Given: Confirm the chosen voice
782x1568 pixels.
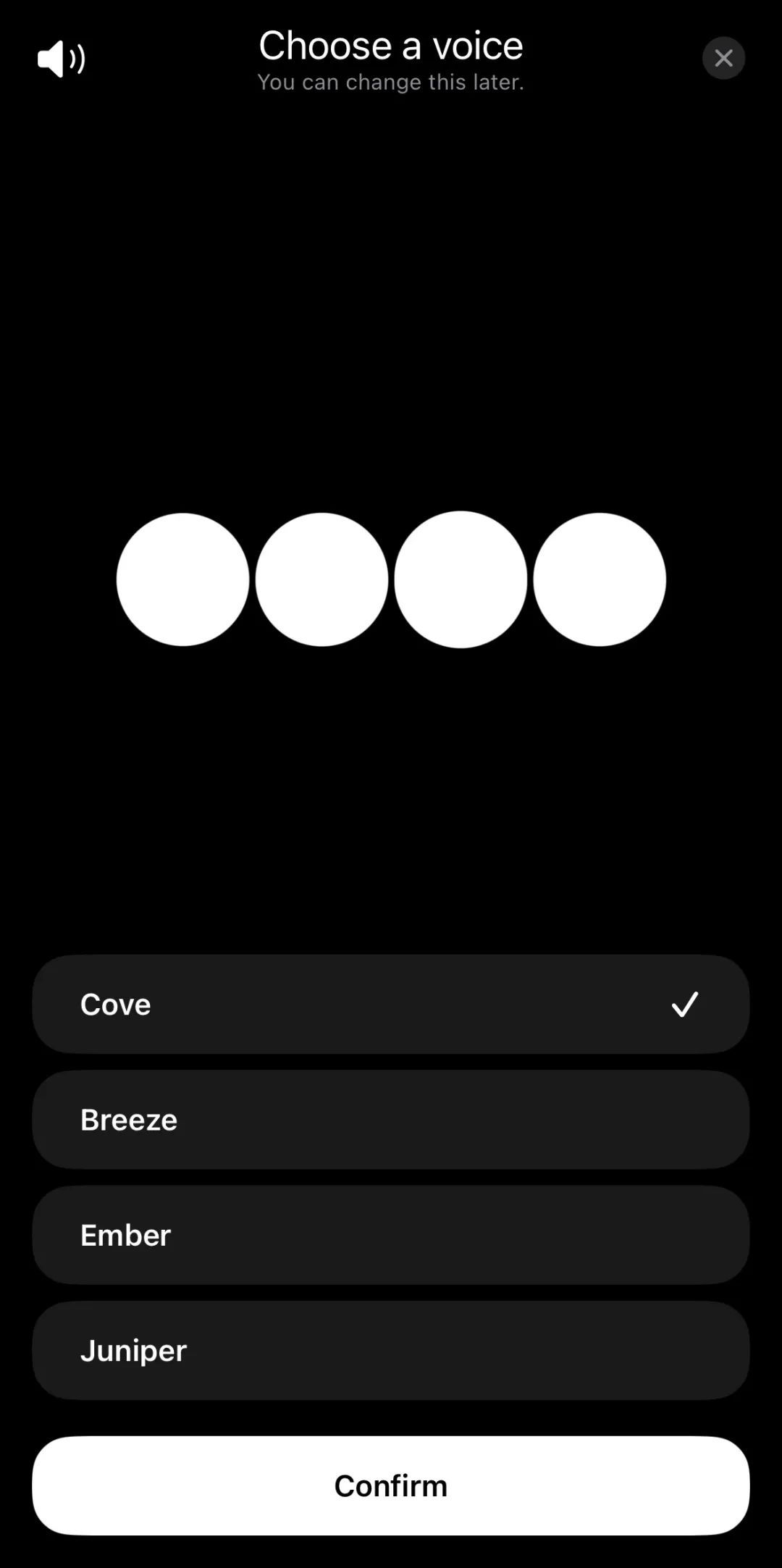Looking at the screenshot, I should (390, 1485).
